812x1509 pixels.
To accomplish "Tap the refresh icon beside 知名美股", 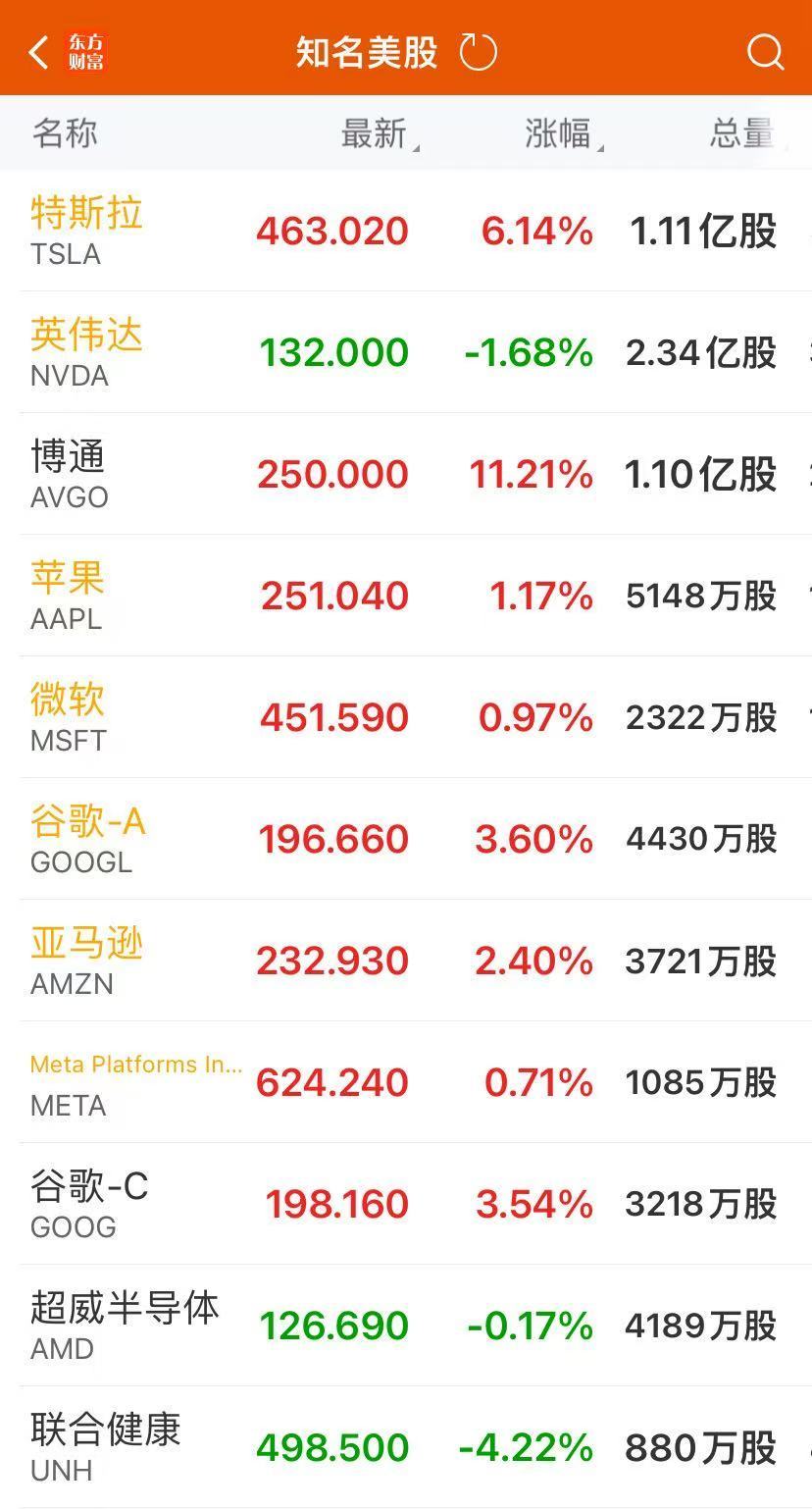I will [x=479, y=52].
